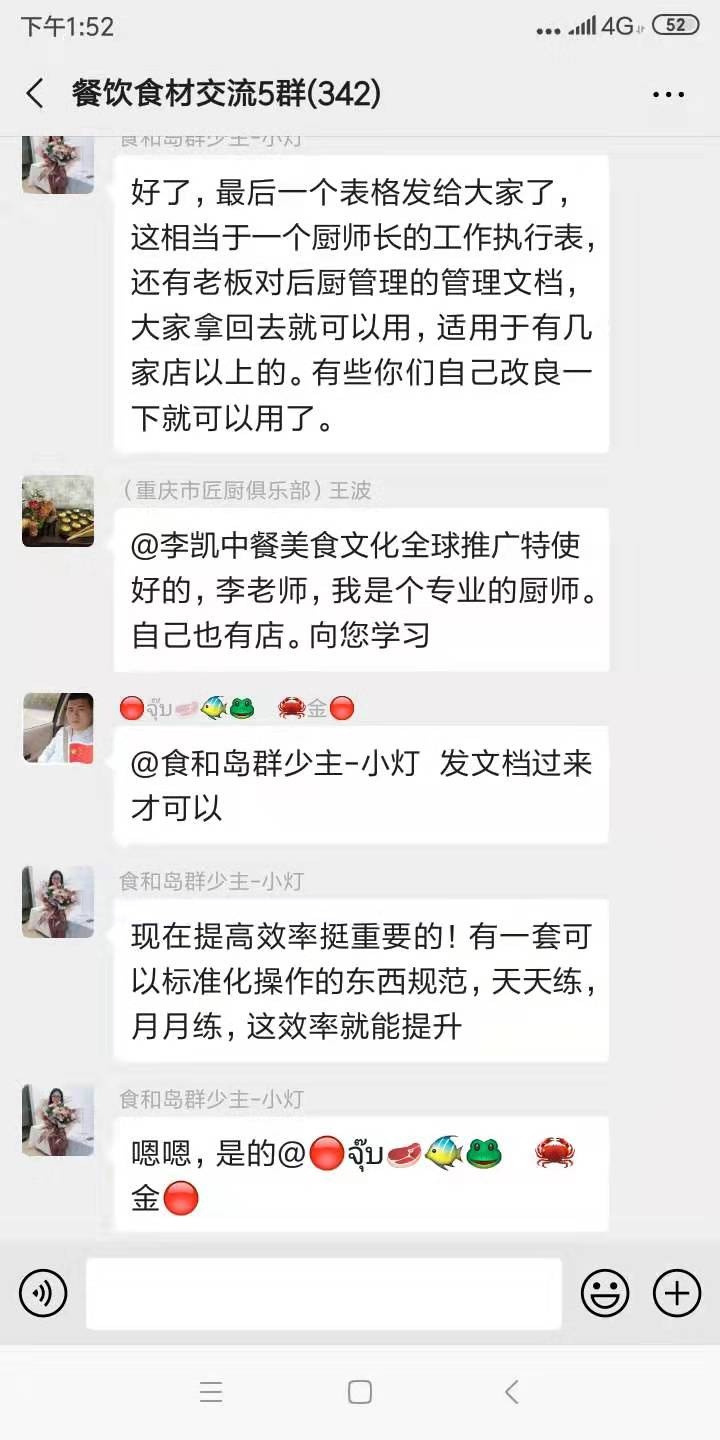Tap the message text input field
This screenshot has height=1440, width=720.
click(322, 1293)
